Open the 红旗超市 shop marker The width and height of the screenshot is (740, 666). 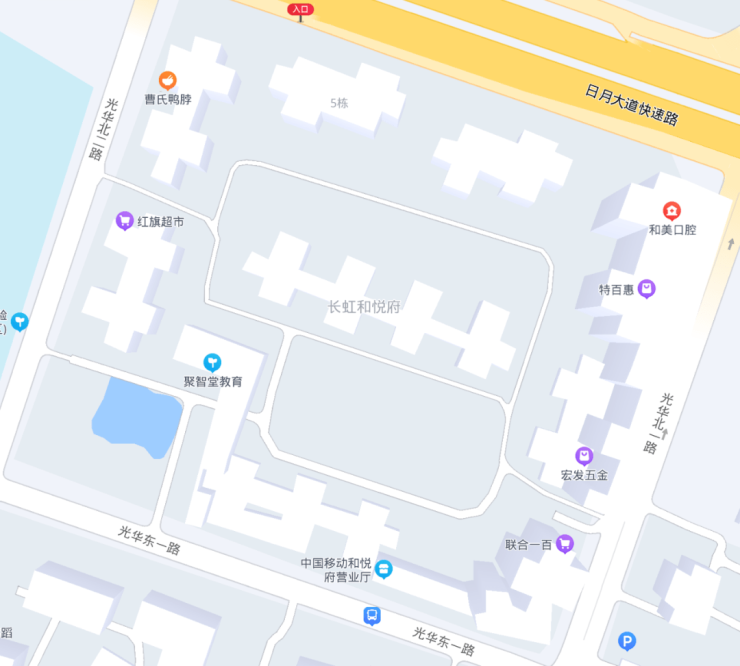point(125,221)
